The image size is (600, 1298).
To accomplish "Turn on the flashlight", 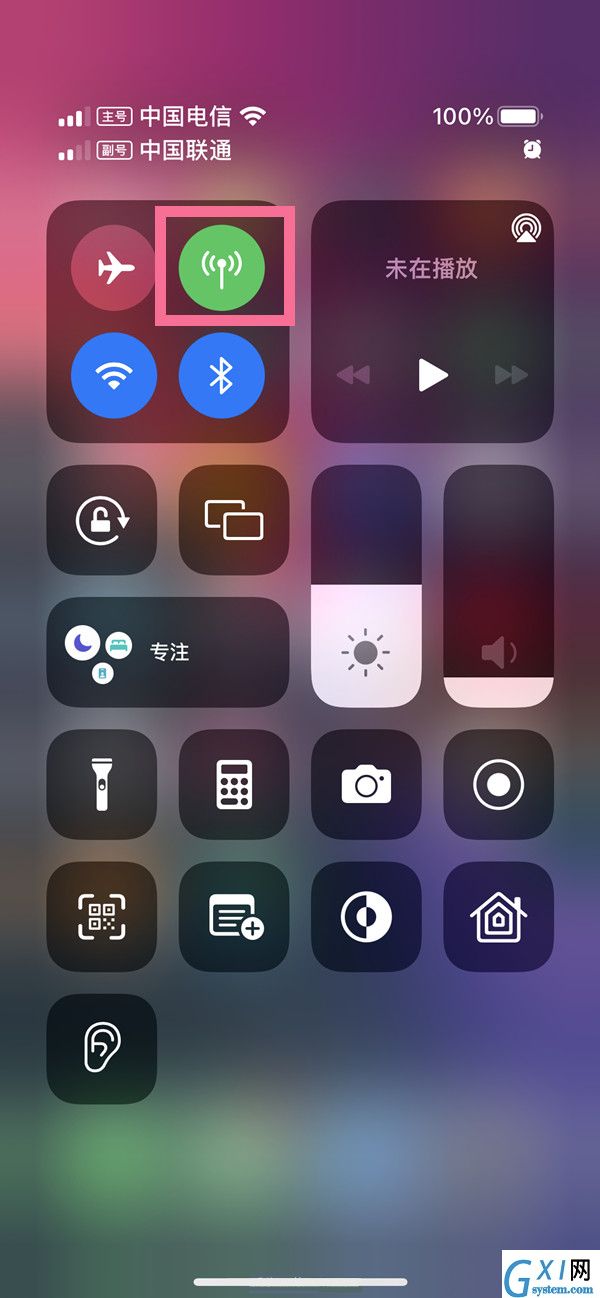I will [x=102, y=784].
